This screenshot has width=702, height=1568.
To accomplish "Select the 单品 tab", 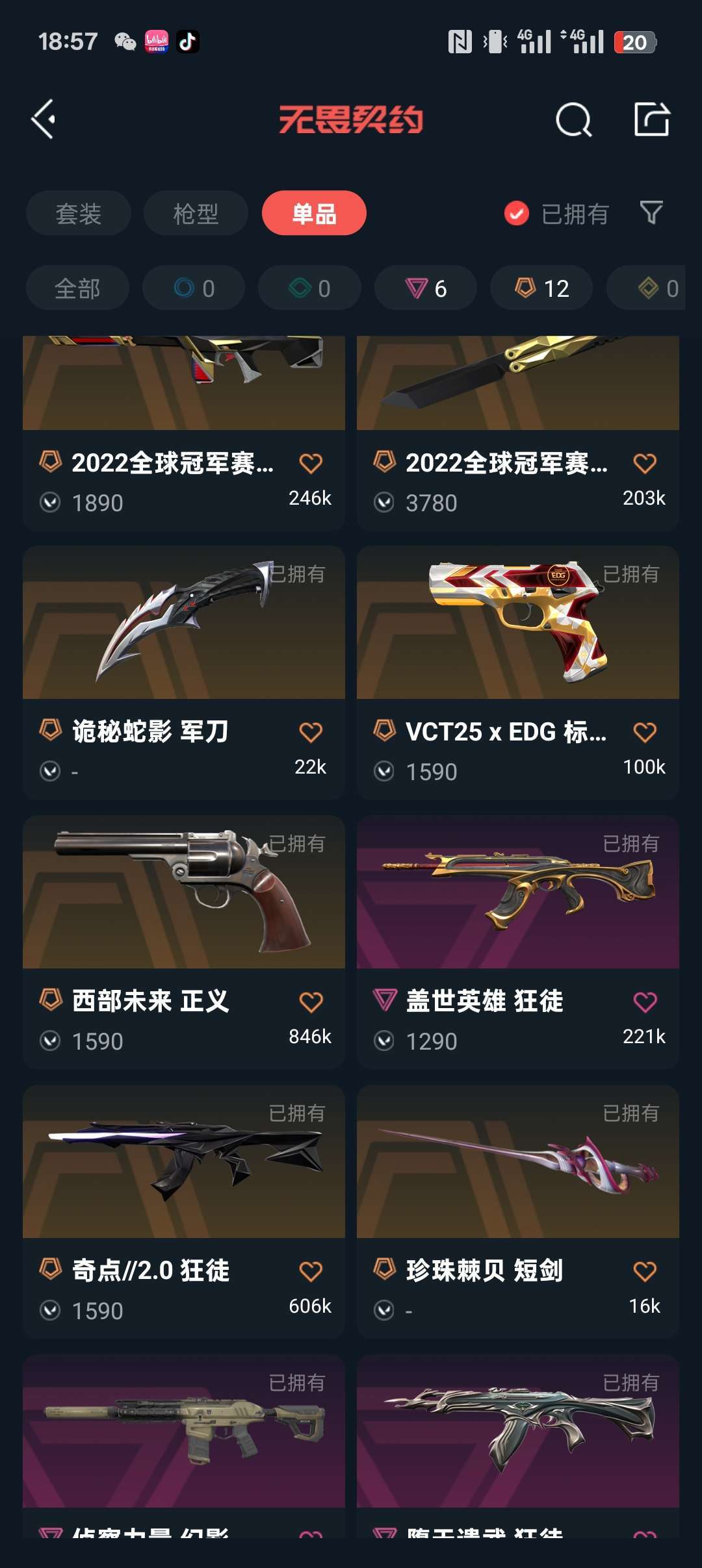I will [x=315, y=212].
